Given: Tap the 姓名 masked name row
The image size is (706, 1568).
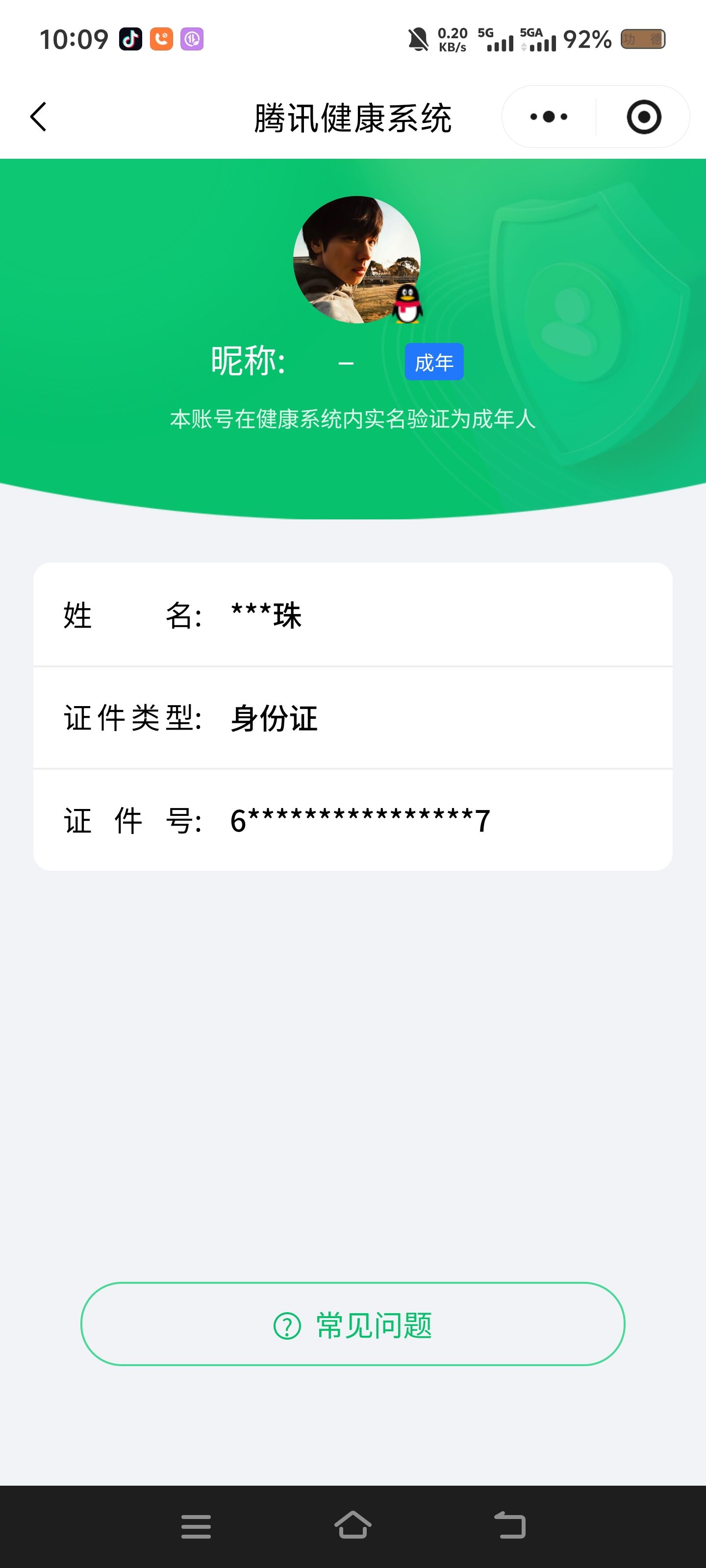Looking at the screenshot, I should click(x=353, y=616).
